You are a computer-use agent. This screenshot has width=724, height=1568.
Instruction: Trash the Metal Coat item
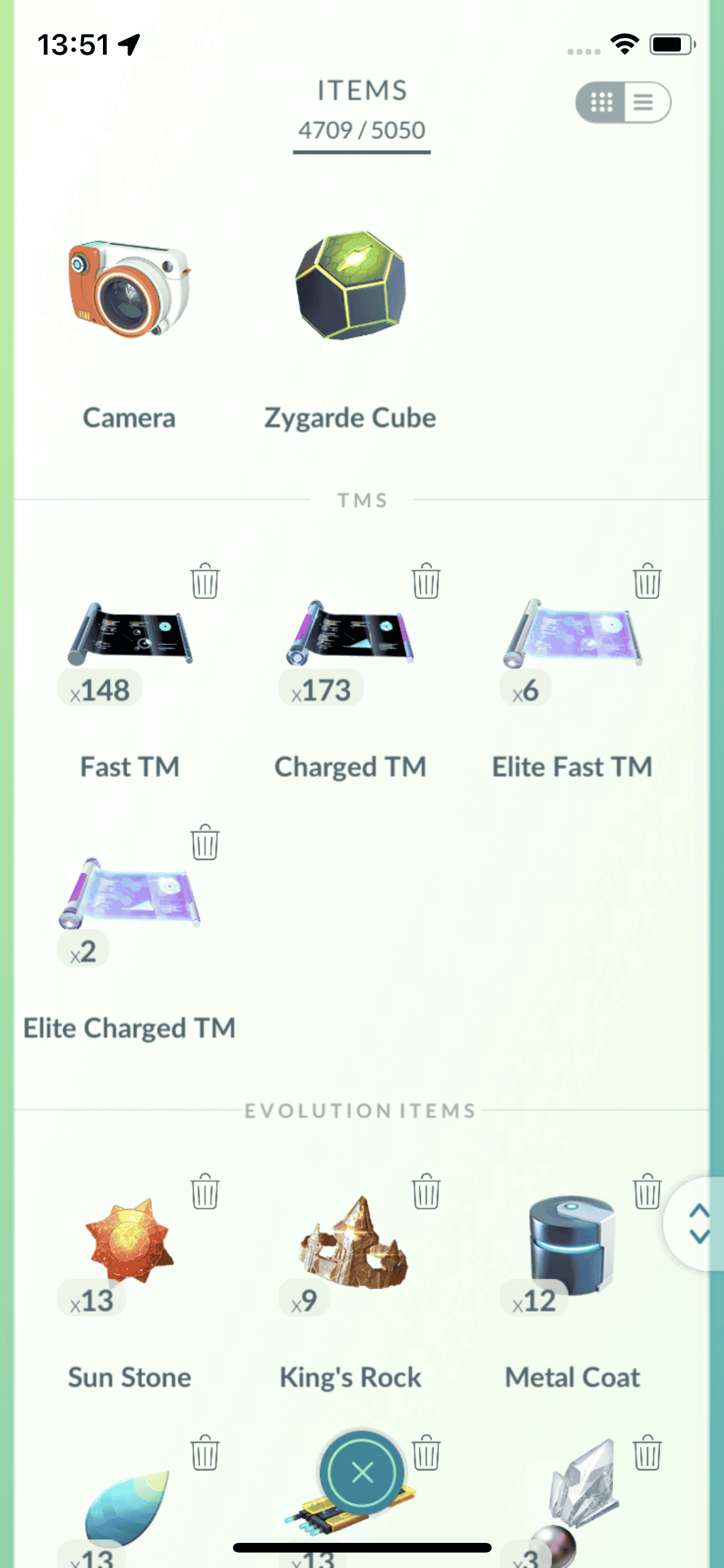[647, 1191]
